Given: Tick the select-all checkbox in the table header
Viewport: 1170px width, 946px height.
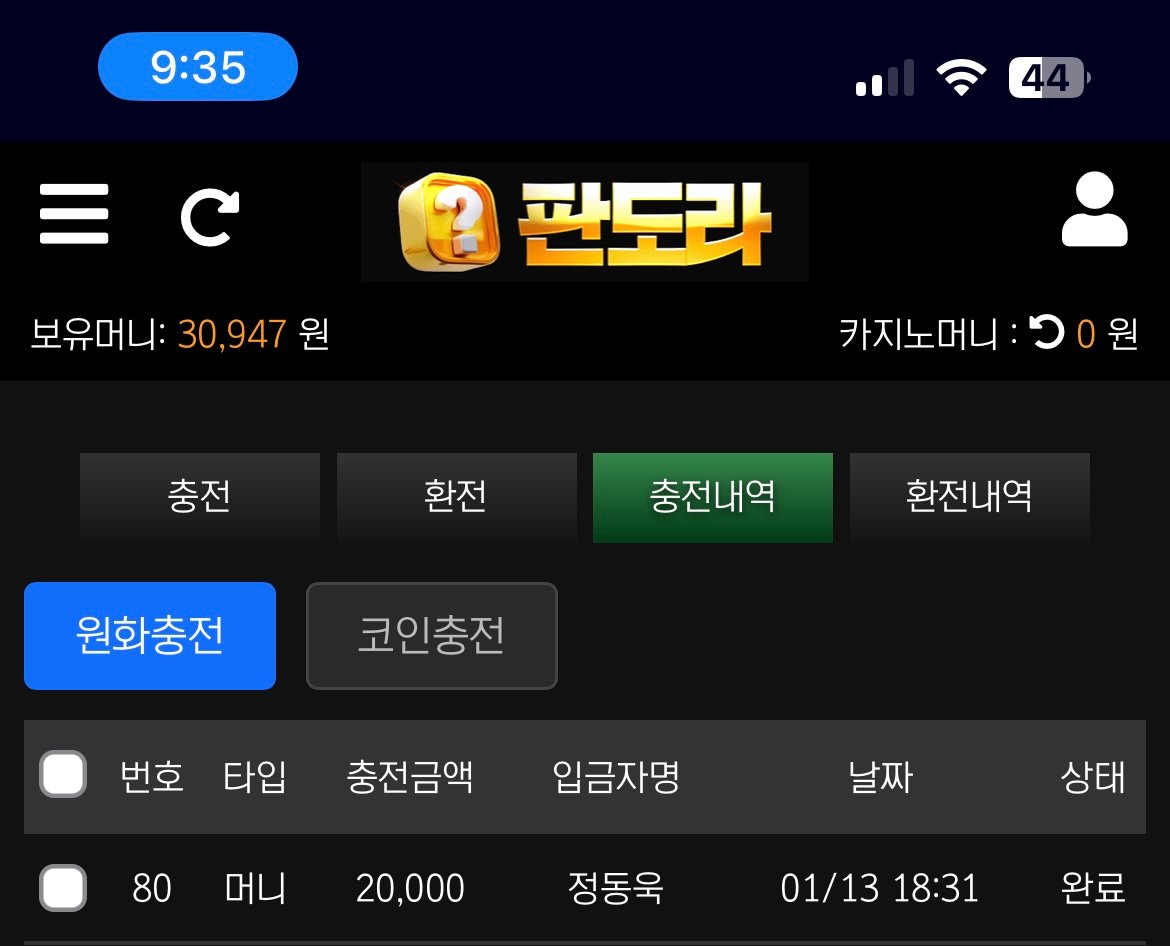Looking at the screenshot, I should [x=63, y=775].
